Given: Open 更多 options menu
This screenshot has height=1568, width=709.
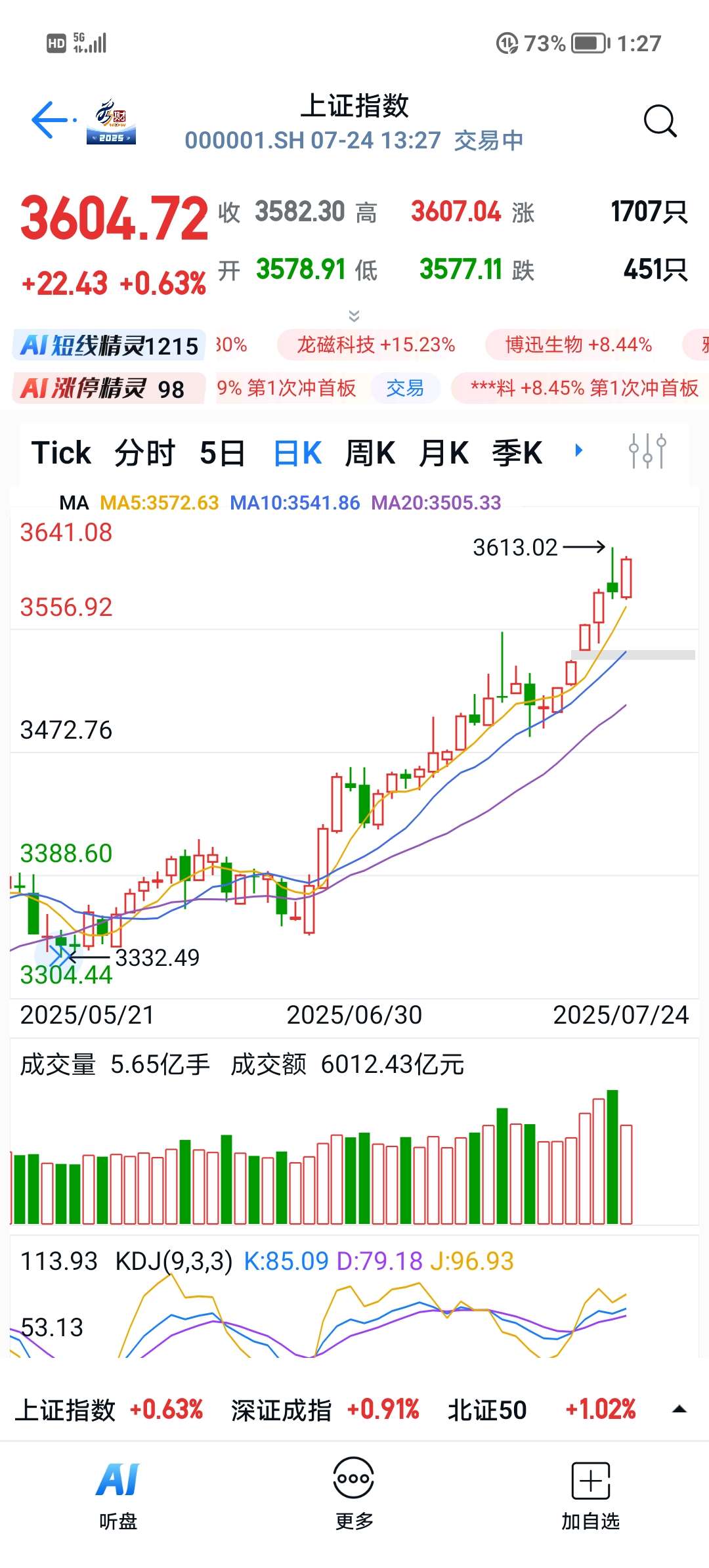Looking at the screenshot, I should point(354,1492).
